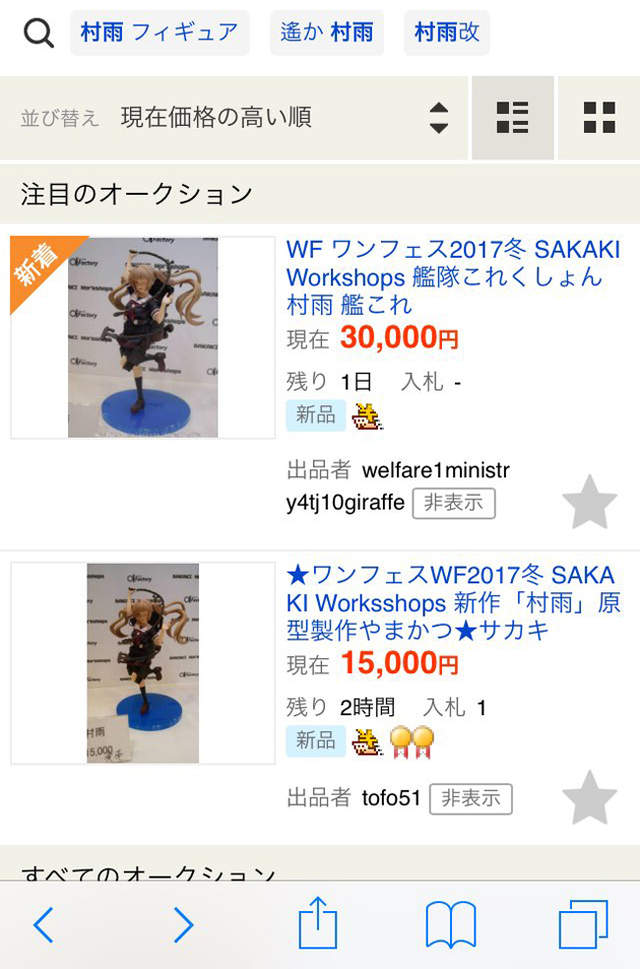Select the 村雨 フィギュア suggestion chip

click(x=159, y=33)
